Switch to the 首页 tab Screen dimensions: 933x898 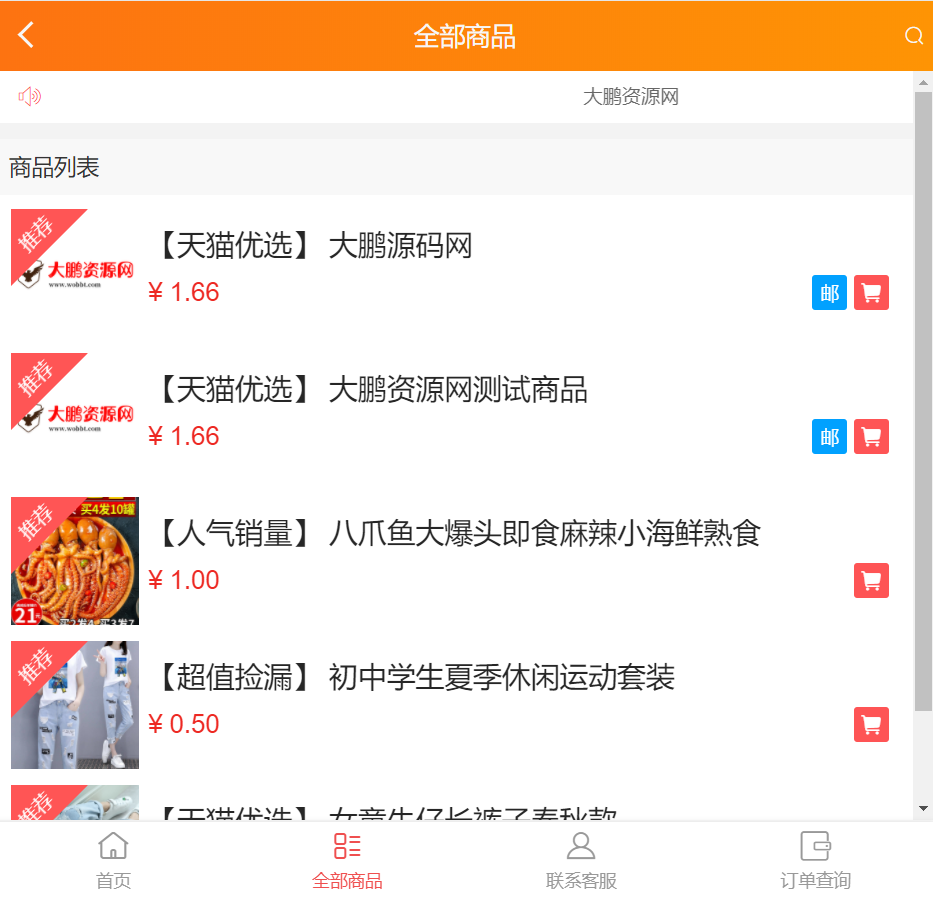[113, 860]
